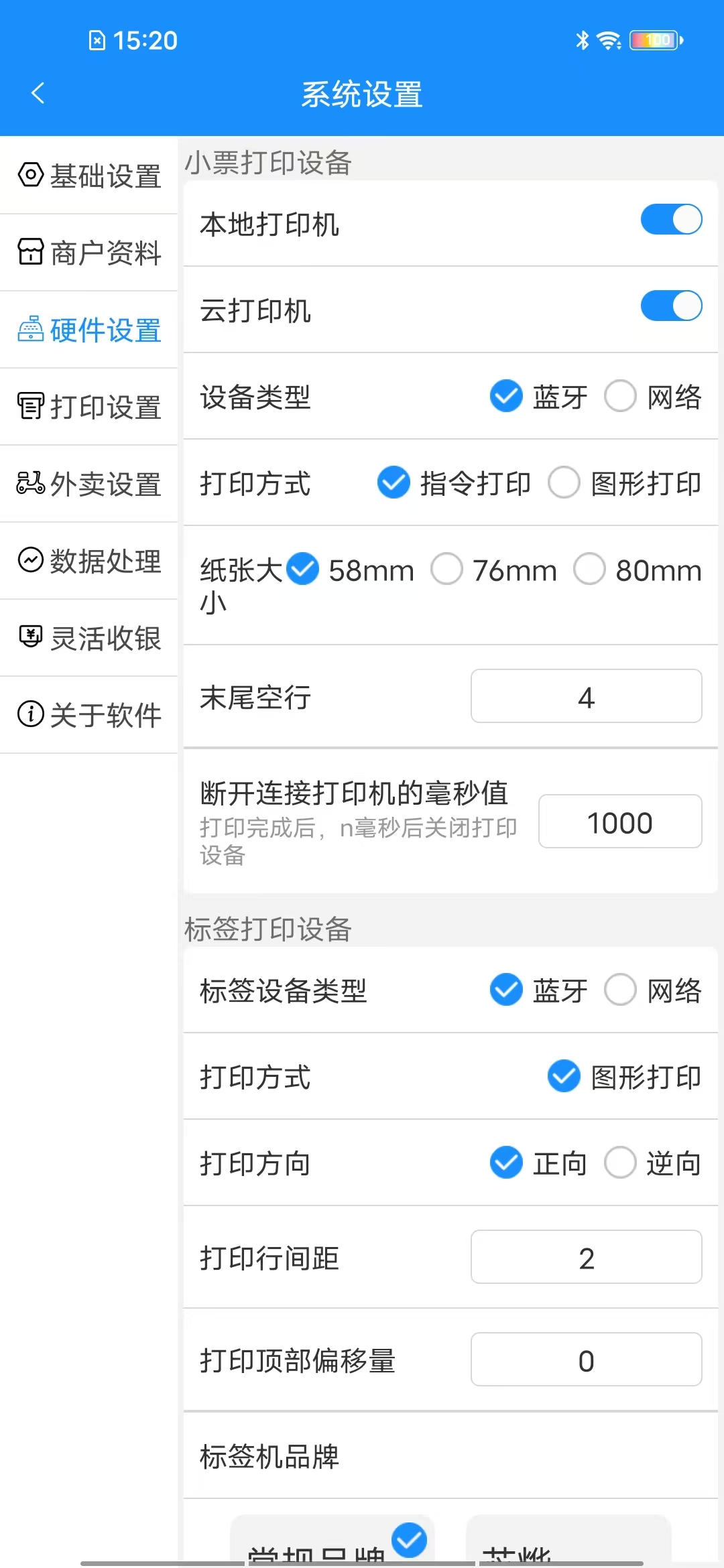Viewport: 724px width, 1568px height.
Task: Open 灵活收银 section
Action: [89, 638]
